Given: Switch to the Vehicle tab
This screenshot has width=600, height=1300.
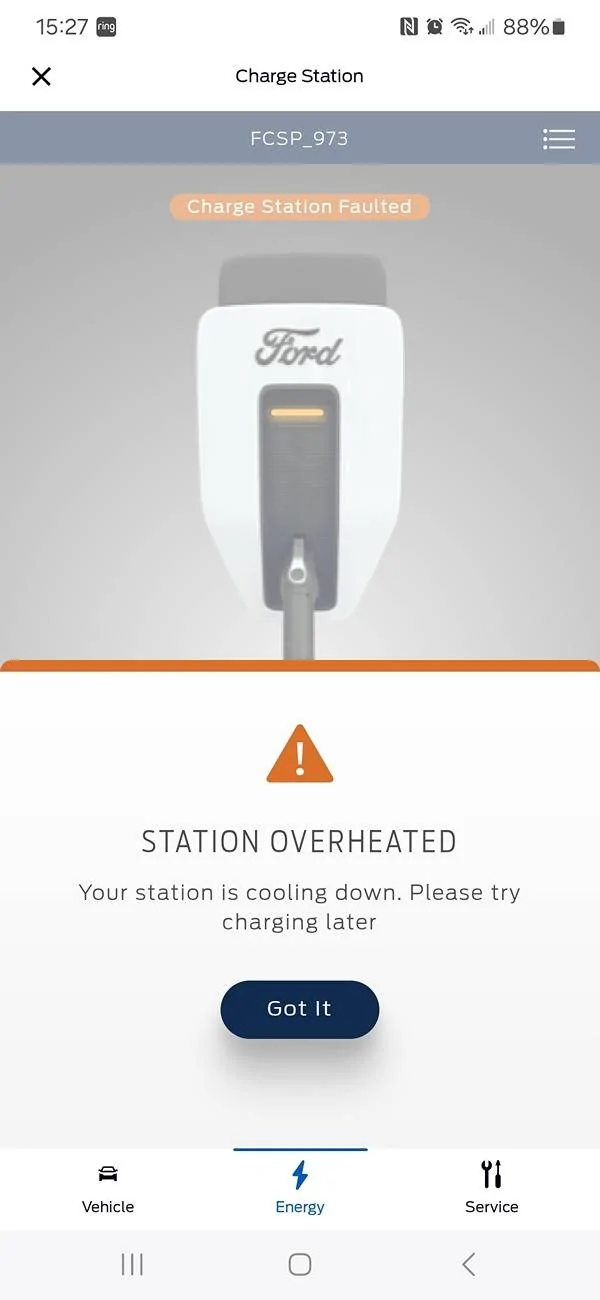Looking at the screenshot, I should (108, 1188).
